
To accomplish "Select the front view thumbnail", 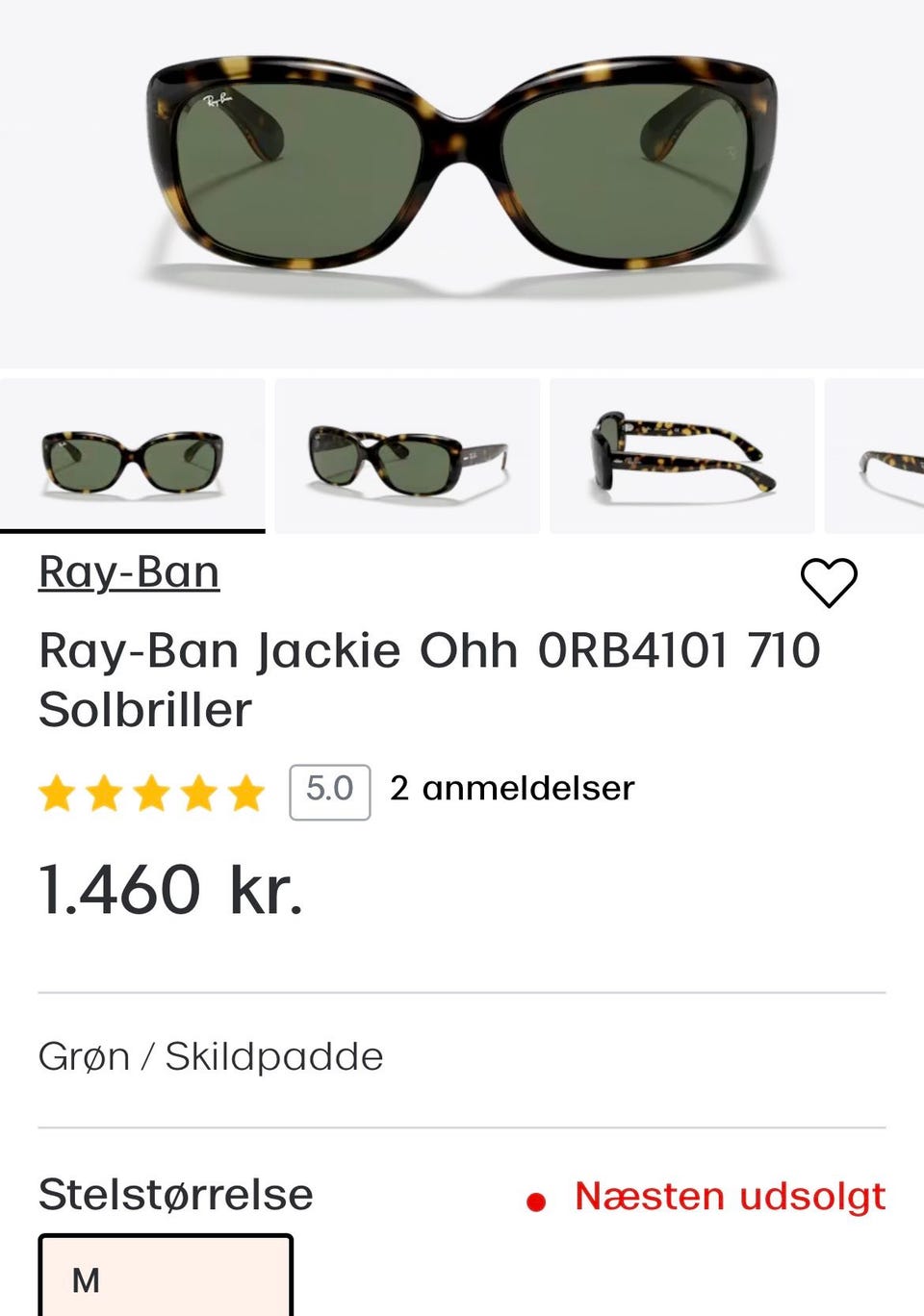I will tap(133, 456).
